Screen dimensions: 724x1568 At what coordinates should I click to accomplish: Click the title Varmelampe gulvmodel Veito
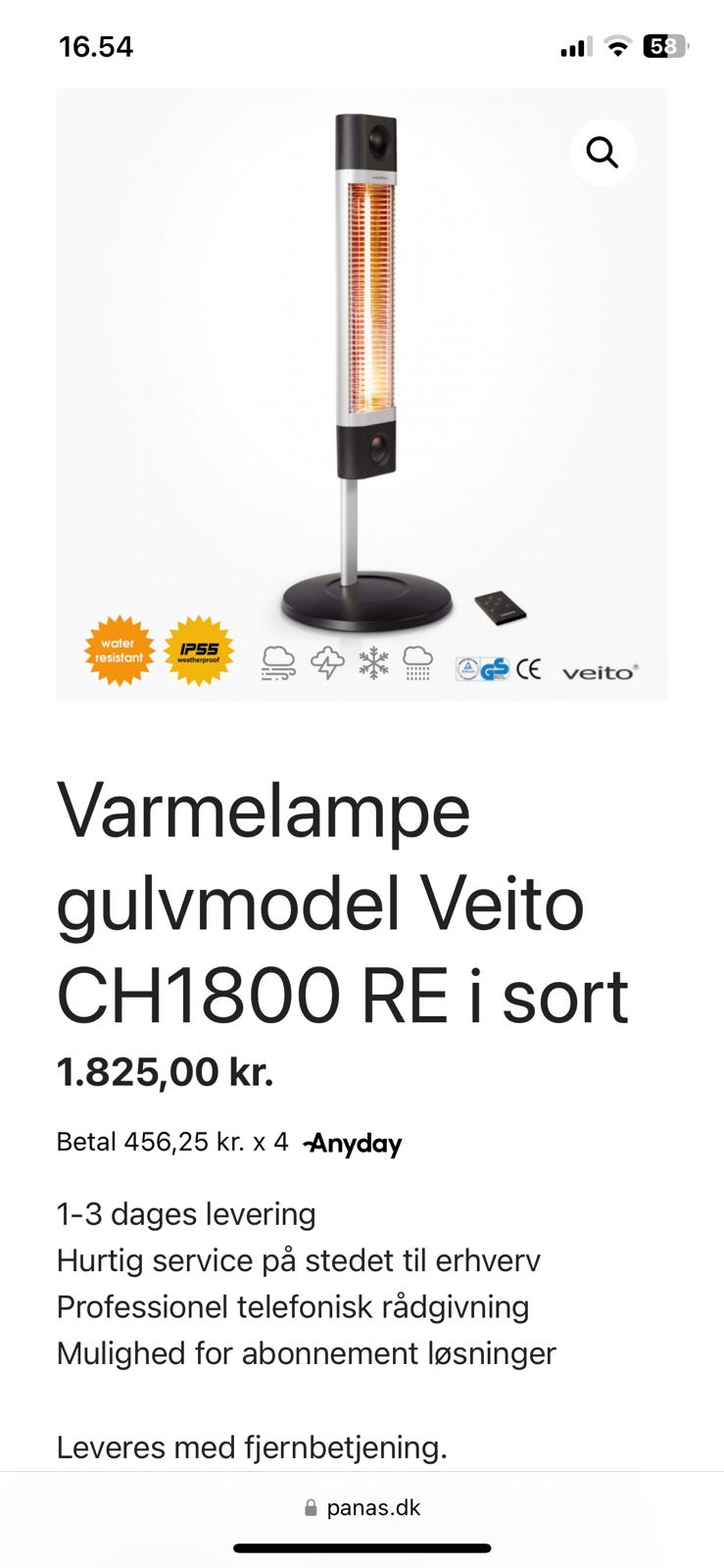323,902
